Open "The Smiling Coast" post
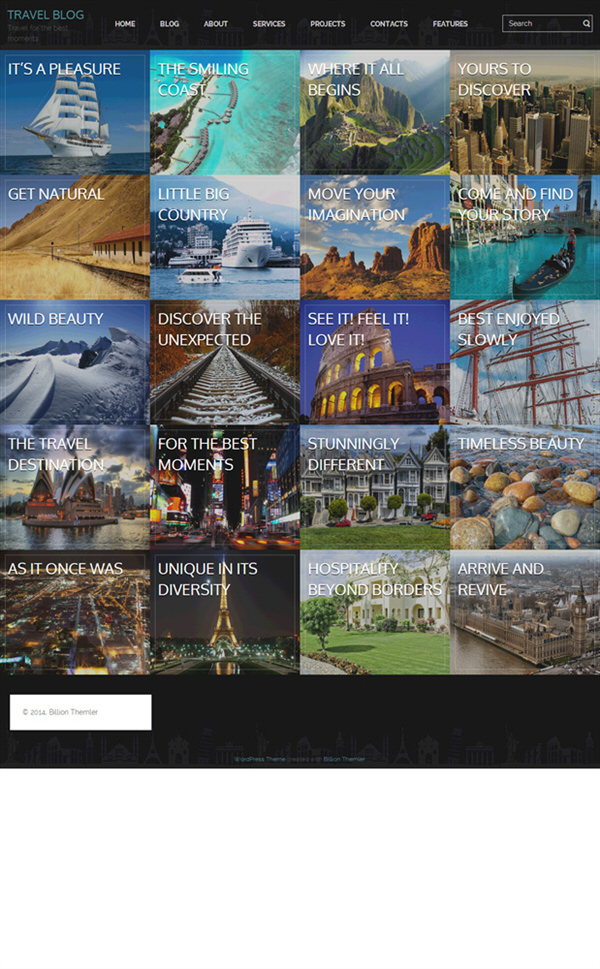The image size is (600, 969). pyautogui.click(x=225, y=112)
